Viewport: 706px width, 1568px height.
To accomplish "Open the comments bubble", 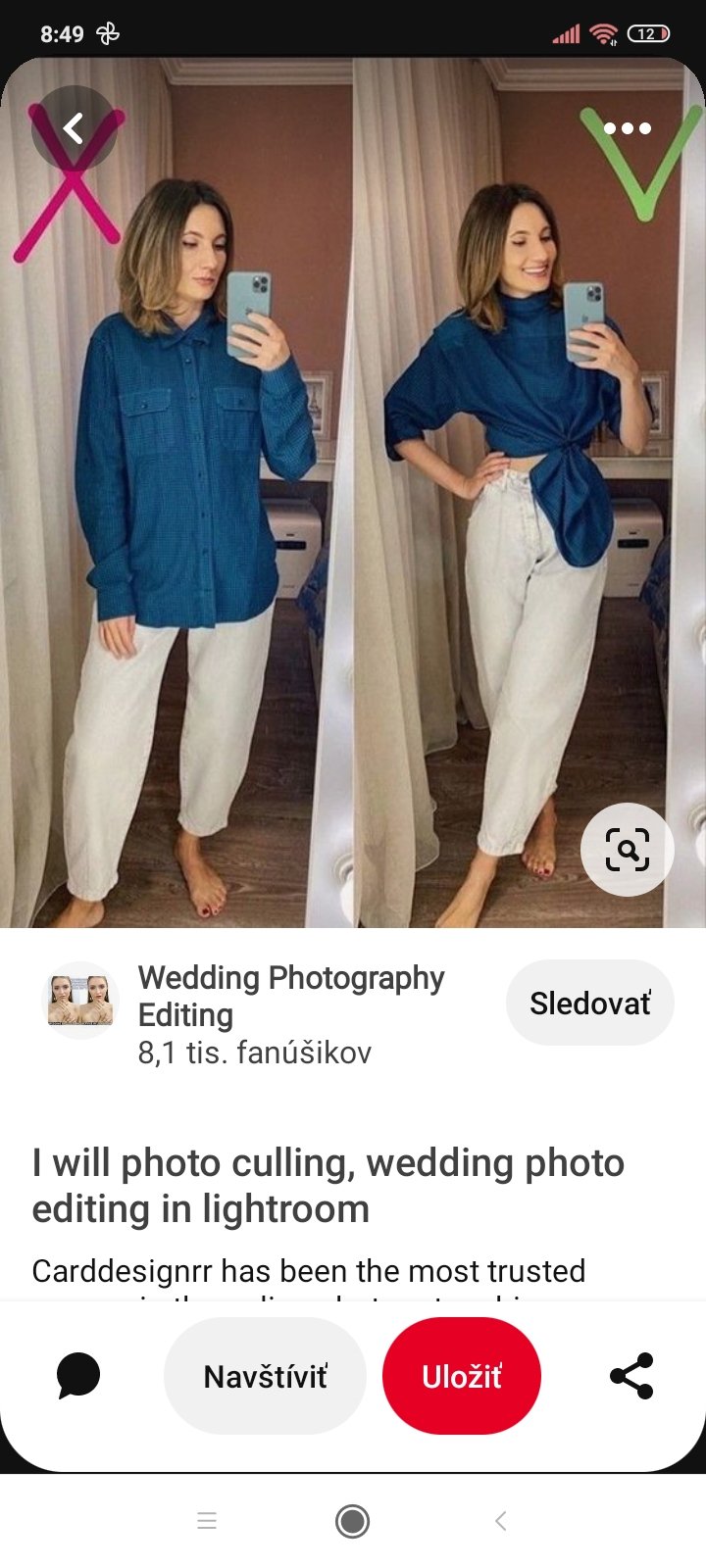I will (x=78, y=1375).
